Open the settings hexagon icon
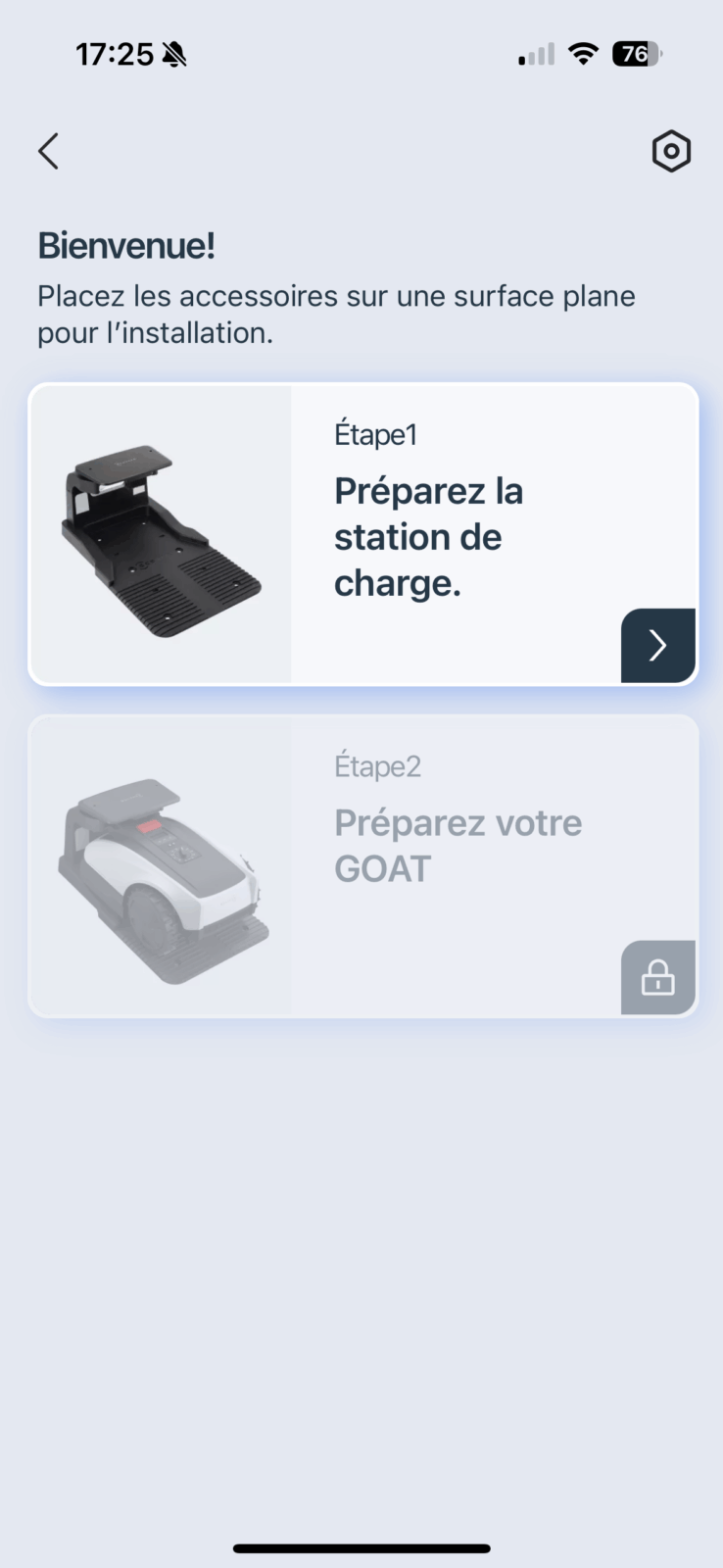The image size is (723, 1568). click(671, 151)
